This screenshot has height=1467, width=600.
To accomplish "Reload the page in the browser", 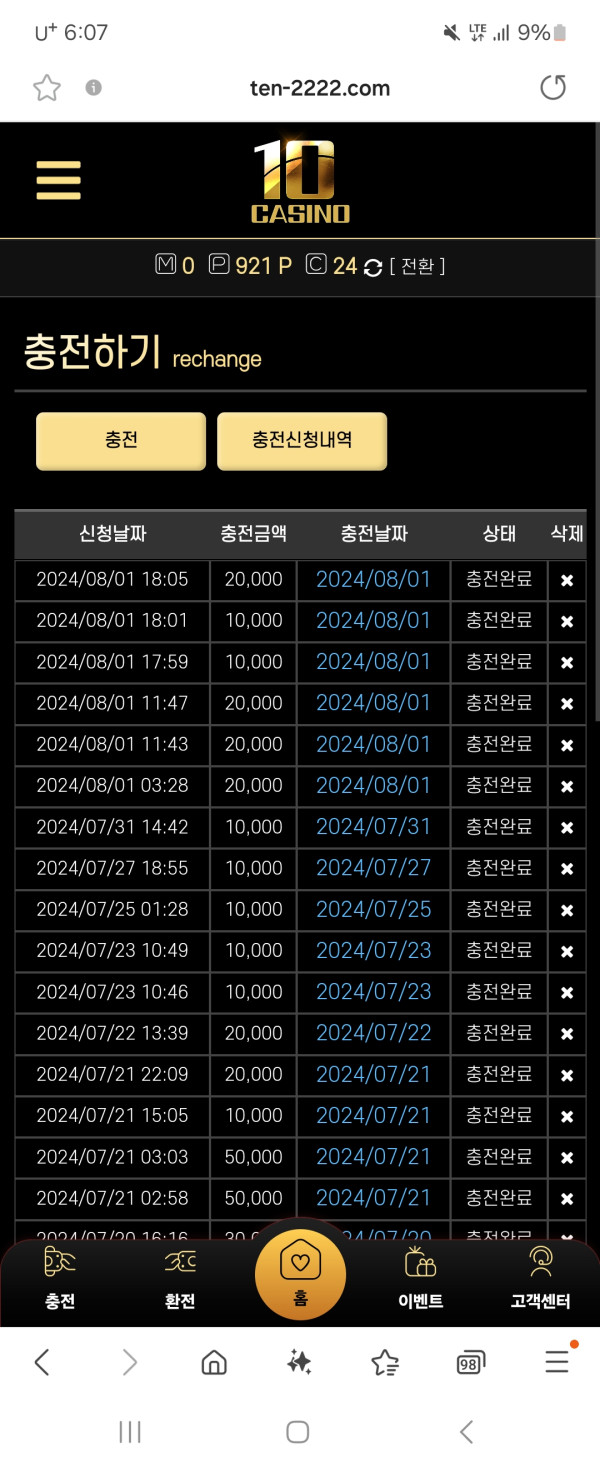I will click(553, 88).
